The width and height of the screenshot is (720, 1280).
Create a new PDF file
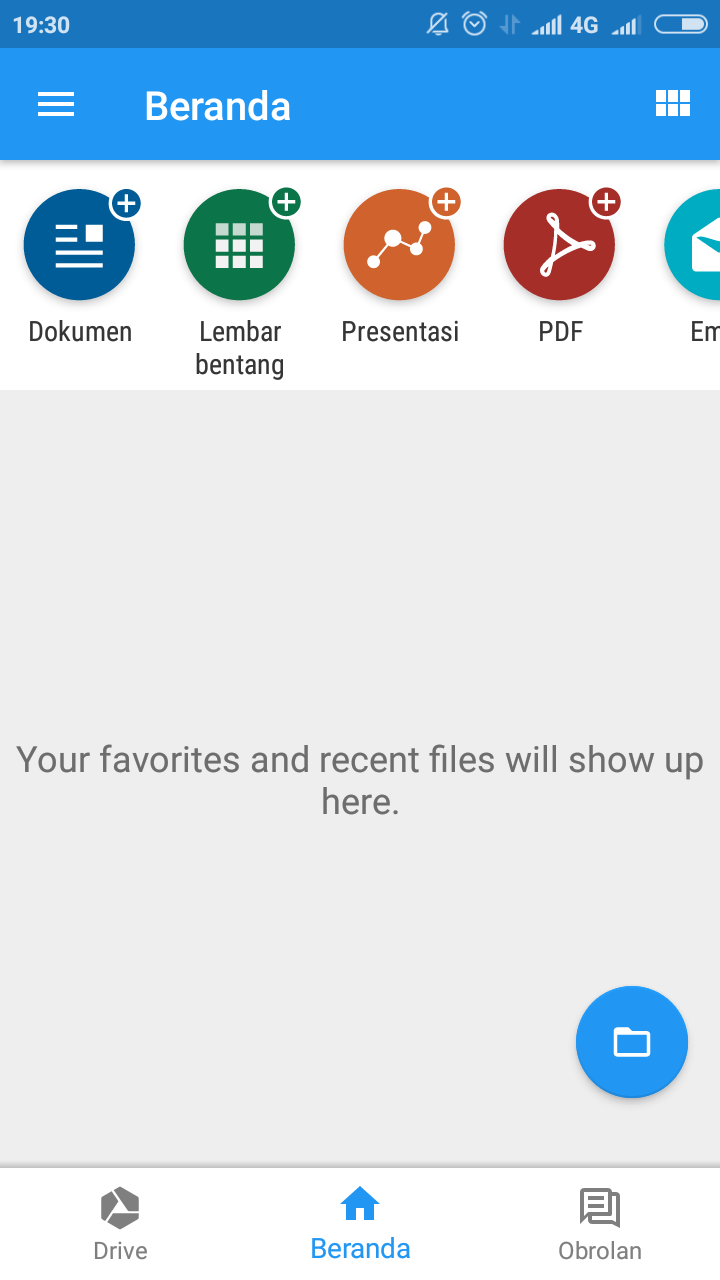tap(560, 245)
